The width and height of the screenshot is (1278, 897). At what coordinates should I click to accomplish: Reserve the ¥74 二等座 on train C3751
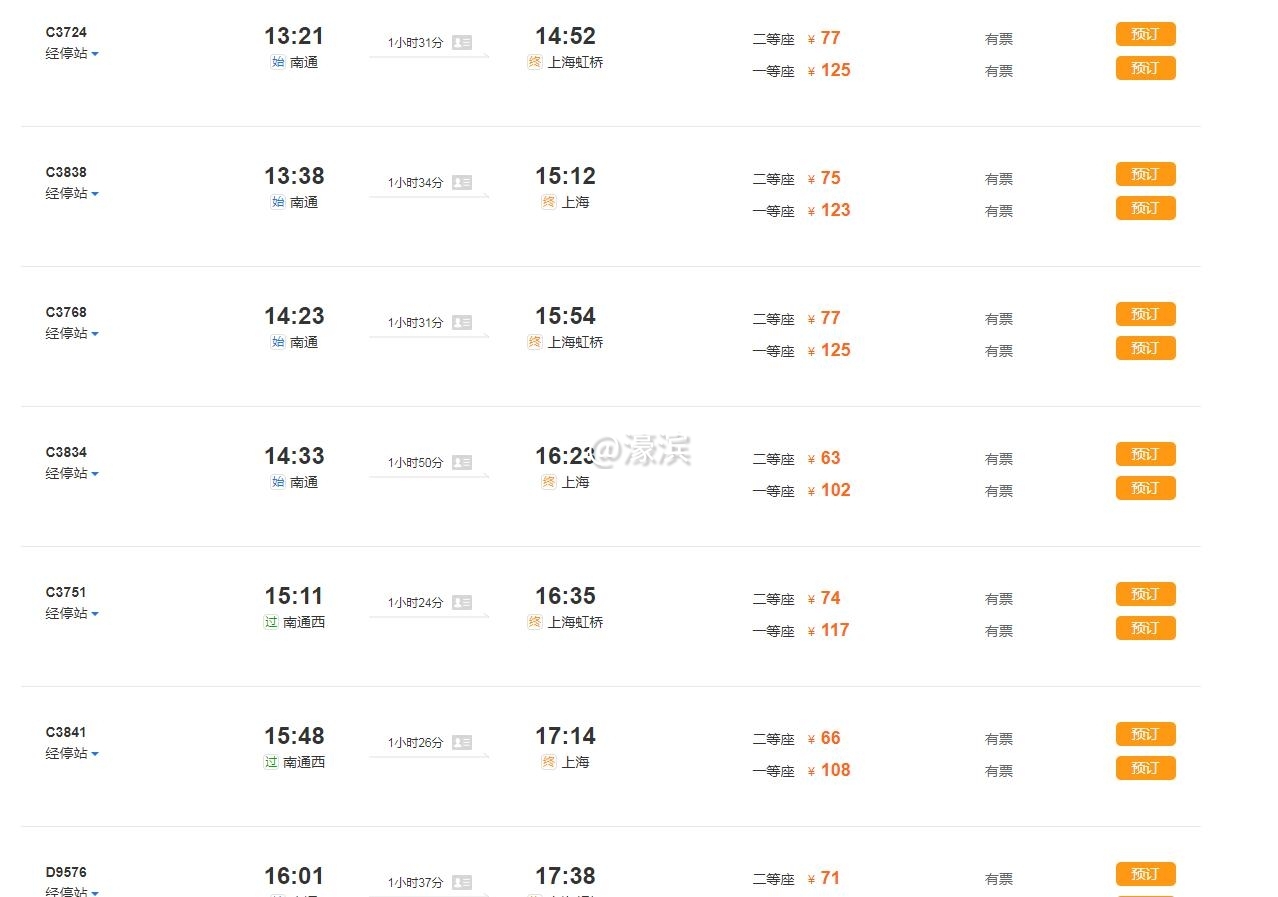(1145, 595)
